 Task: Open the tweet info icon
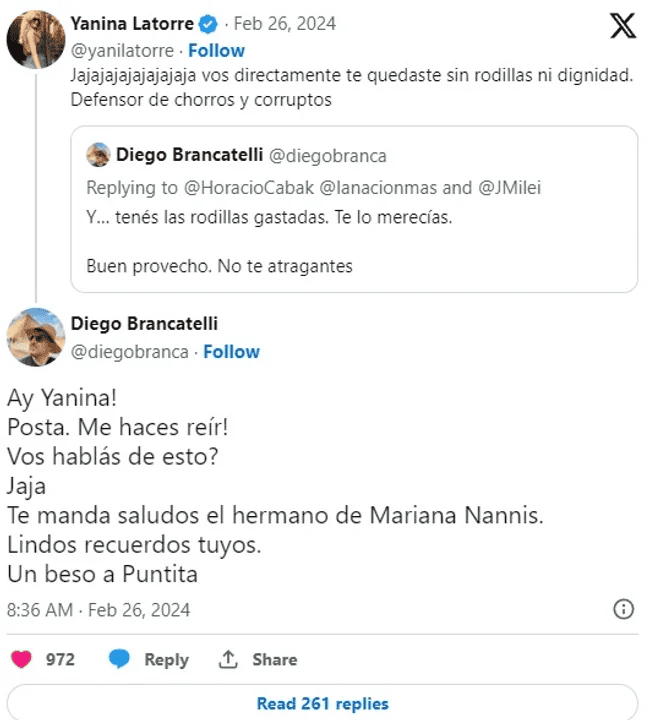(x=622, y=609)
